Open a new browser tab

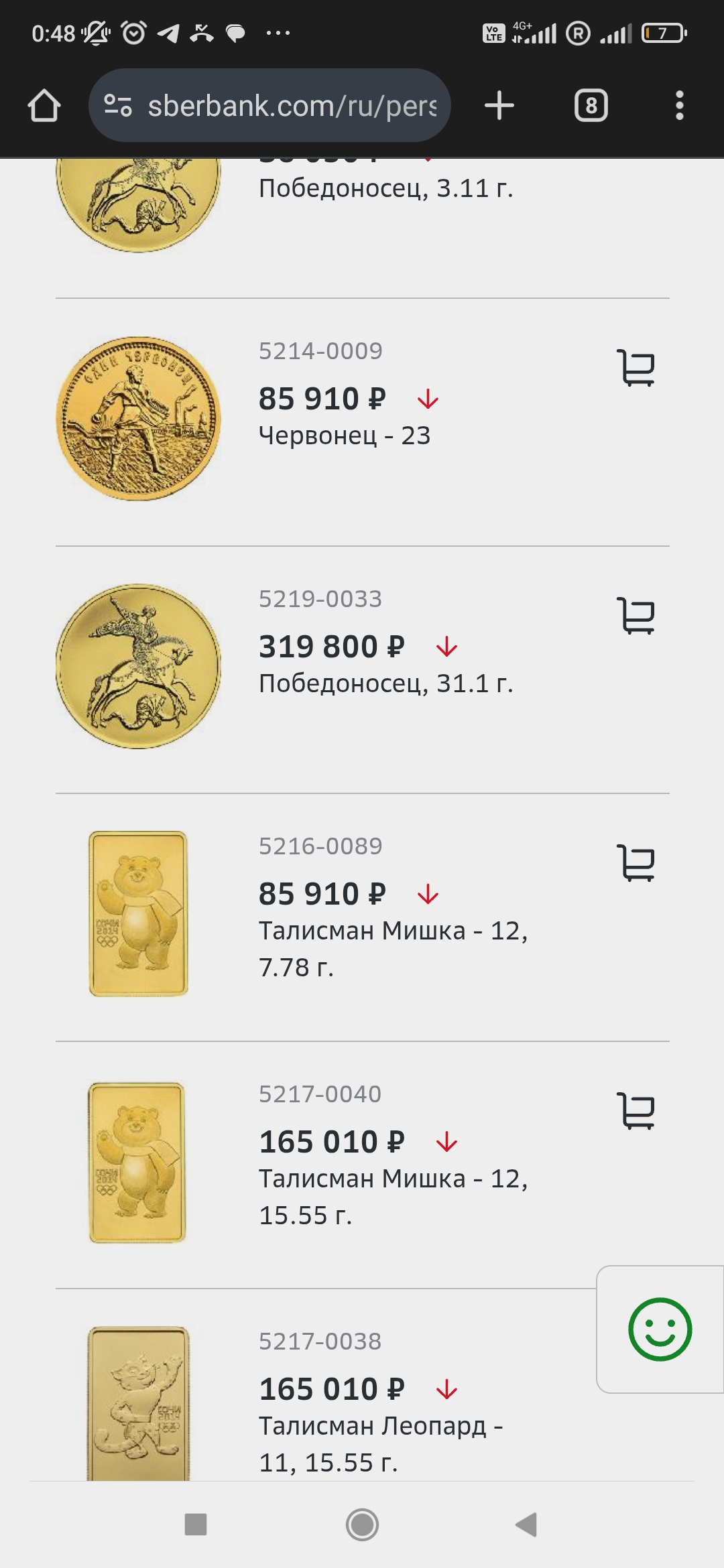coord(499,106)
